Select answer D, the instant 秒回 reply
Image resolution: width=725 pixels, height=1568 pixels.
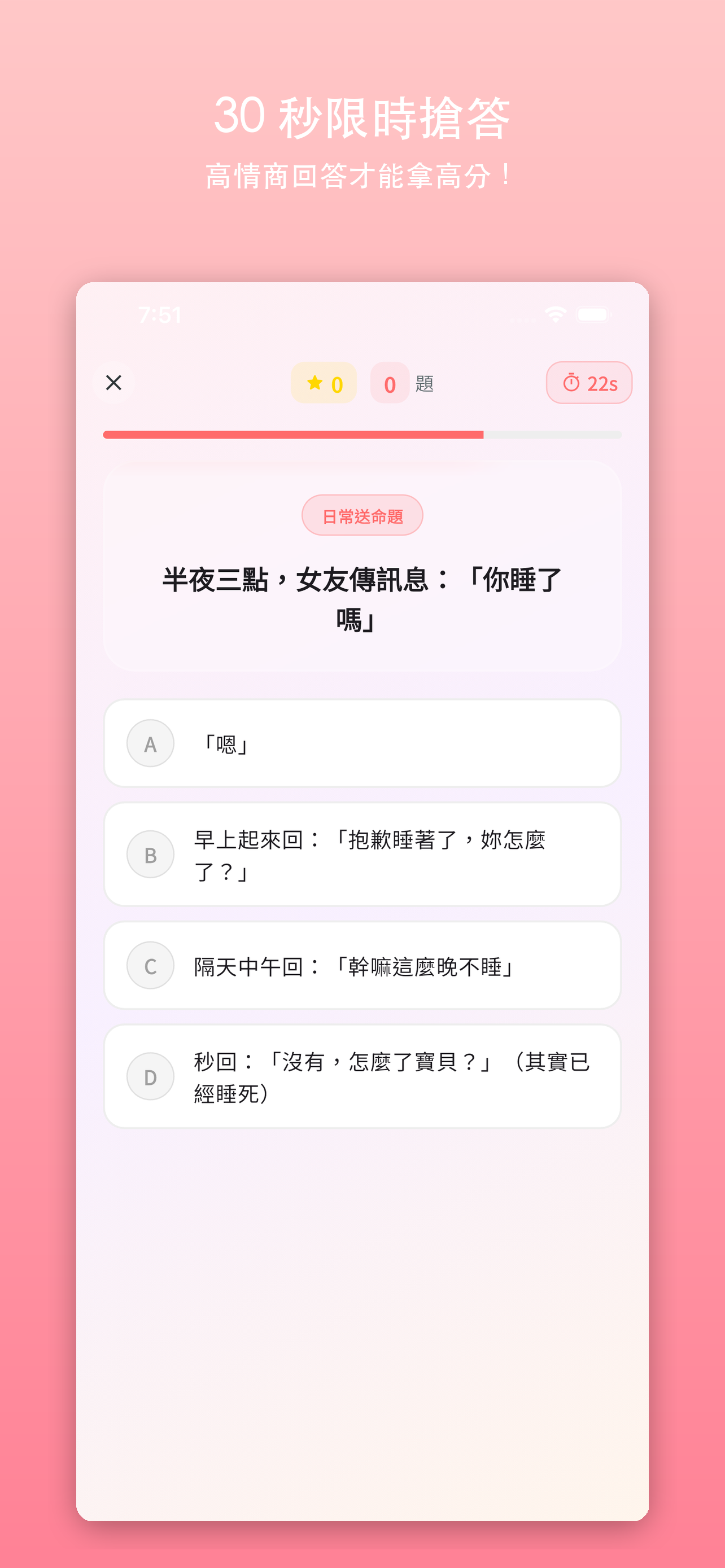[362, 1076]
